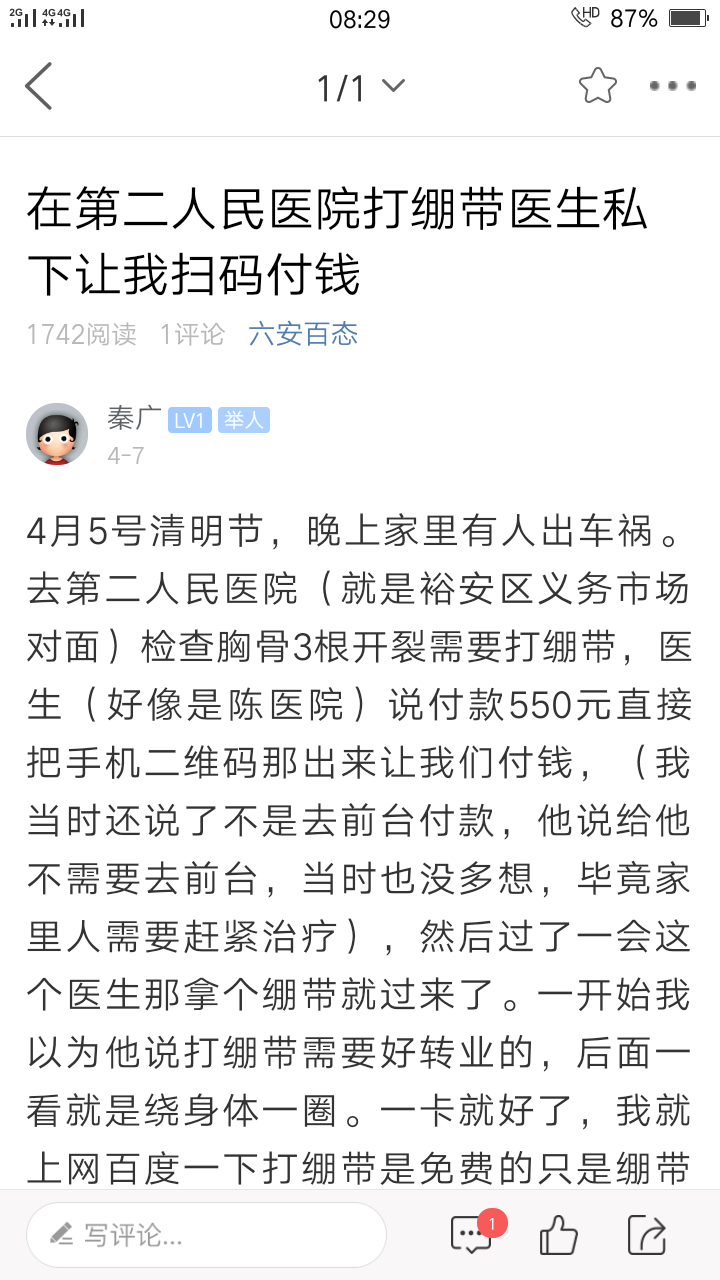Viewport: 720px width, 1280px height.
Task: Expand the 1/1 page dropdown
Action: [x=360, y=87]
